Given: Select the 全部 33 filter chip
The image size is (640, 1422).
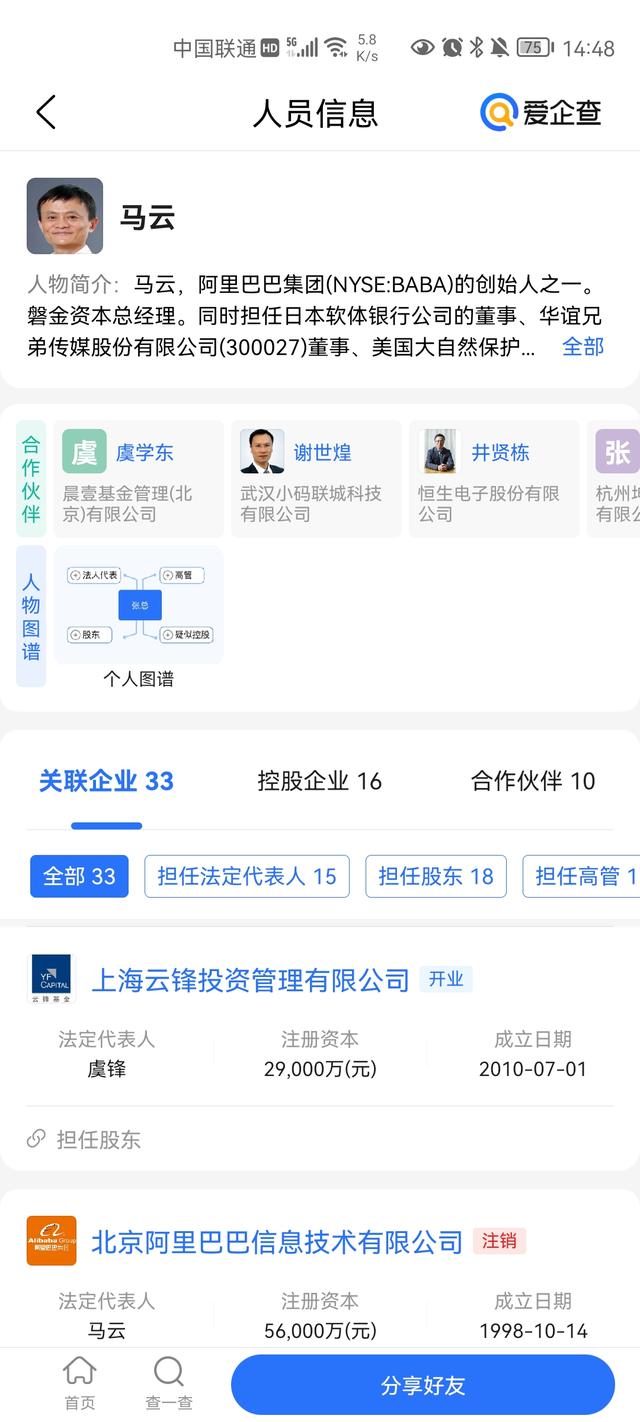Looking at the screenshot, I should click(79, 877).
